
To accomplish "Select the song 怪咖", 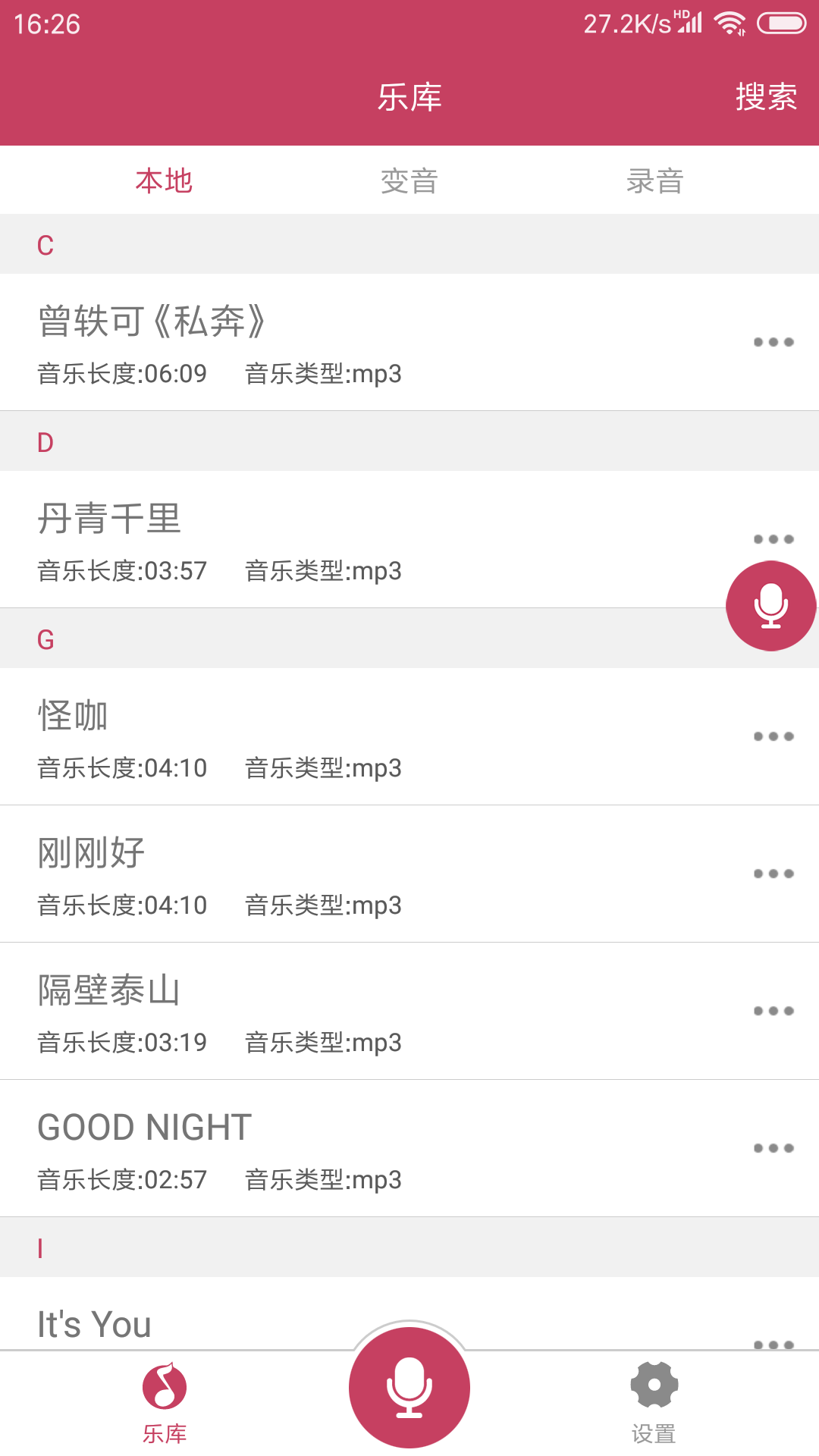I will pos(303,736).
